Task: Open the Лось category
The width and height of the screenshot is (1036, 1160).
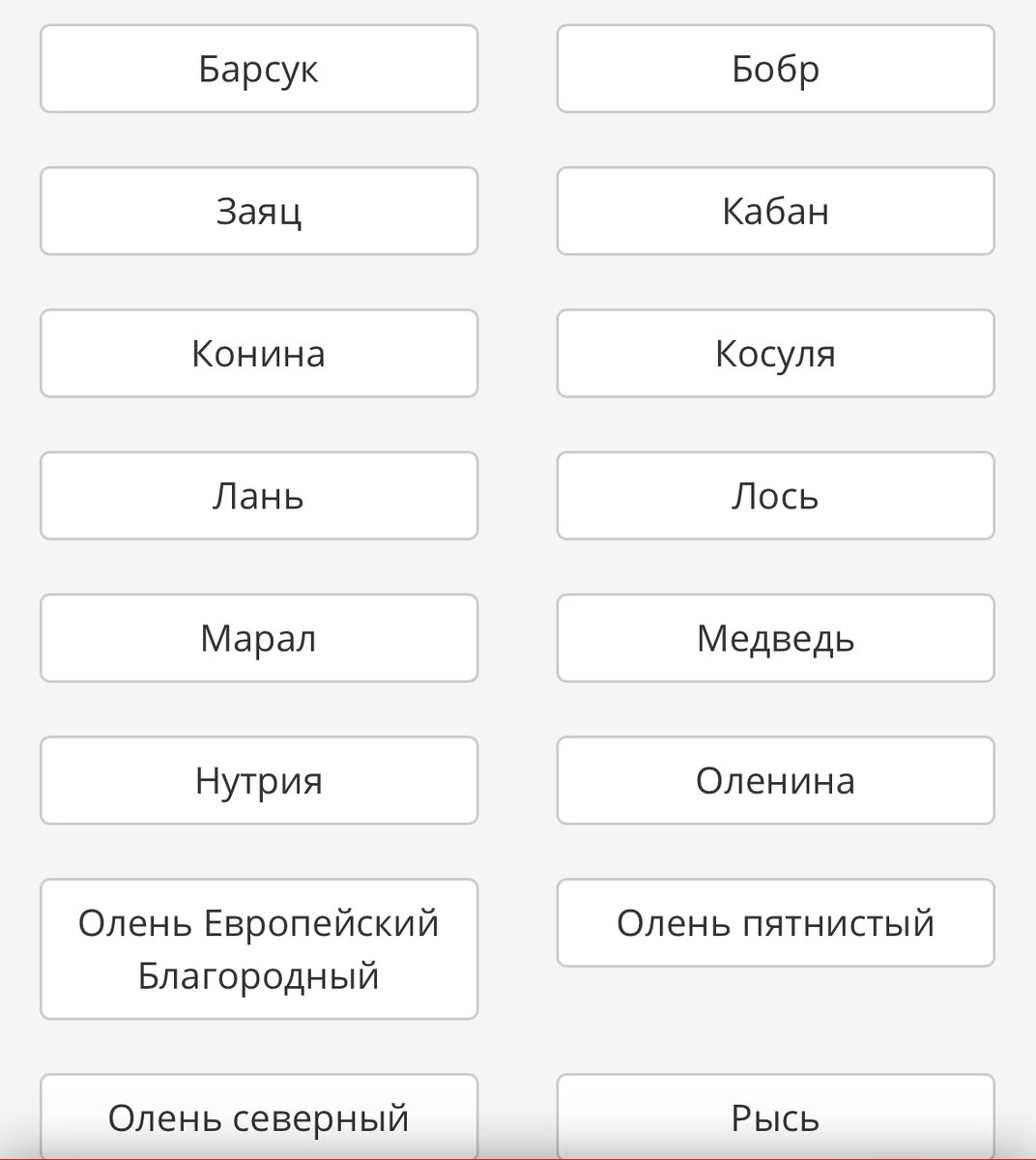Action: (x=775, y=495)
